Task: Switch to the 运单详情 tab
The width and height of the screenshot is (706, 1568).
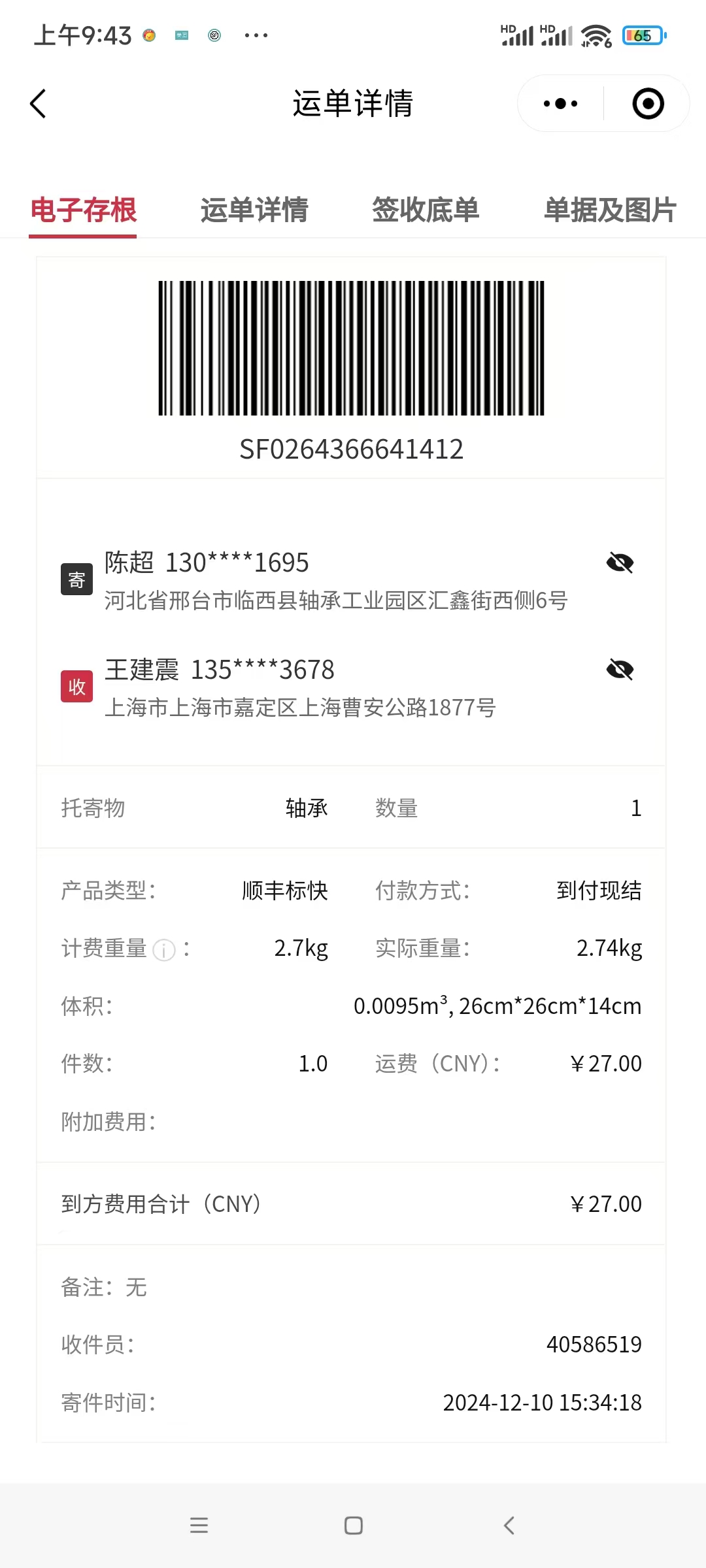Action: point(254,210)
